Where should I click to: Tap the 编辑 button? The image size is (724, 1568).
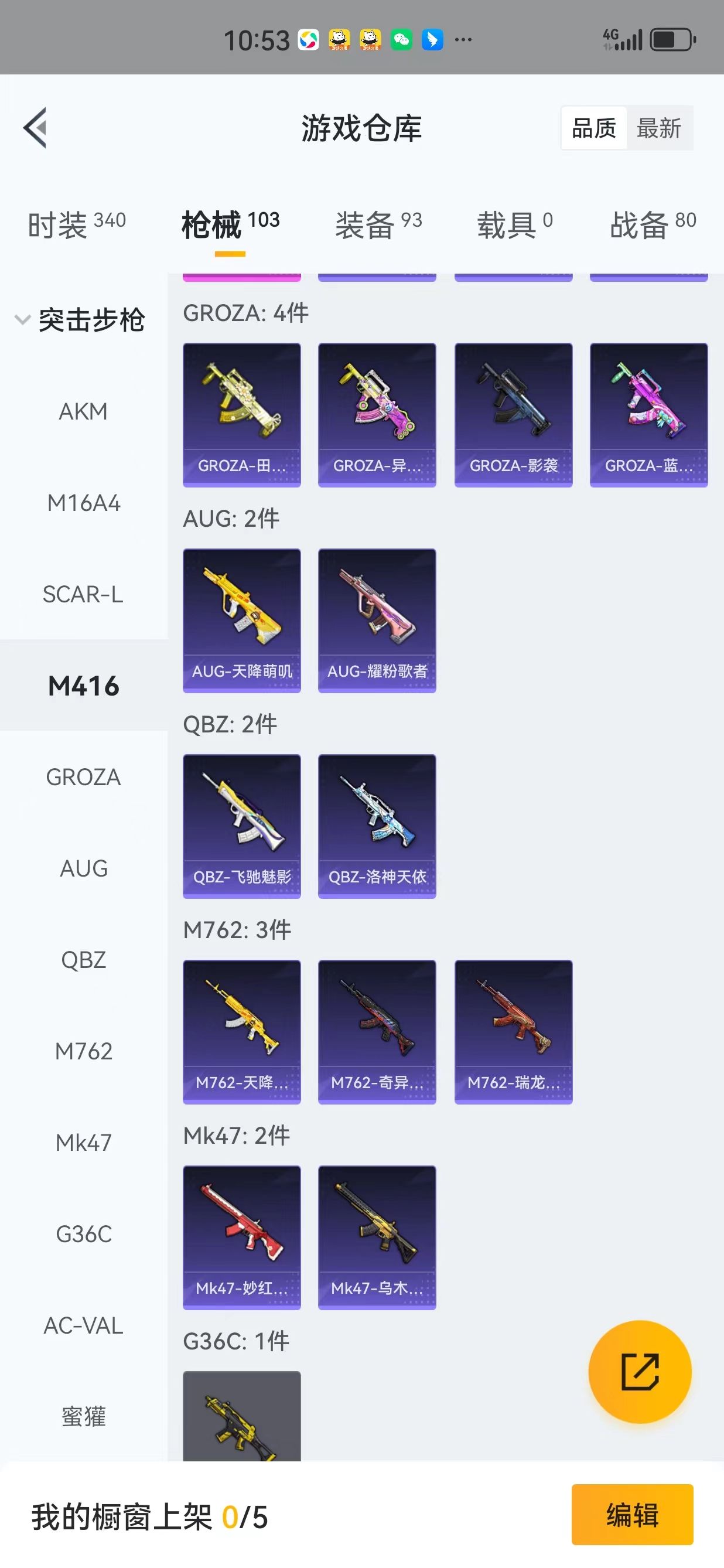click(x=631, y=1515)
